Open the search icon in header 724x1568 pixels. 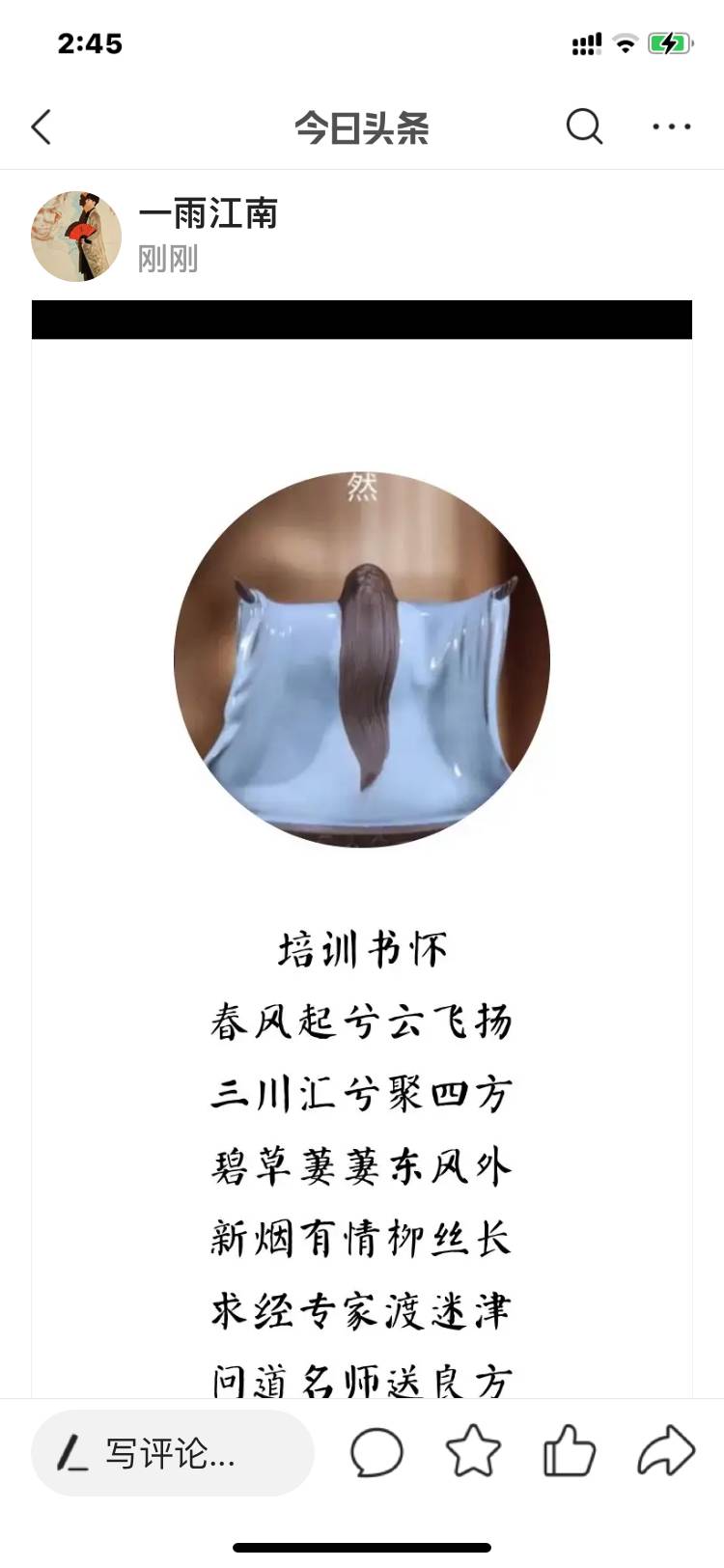click(x=584, y=126)
